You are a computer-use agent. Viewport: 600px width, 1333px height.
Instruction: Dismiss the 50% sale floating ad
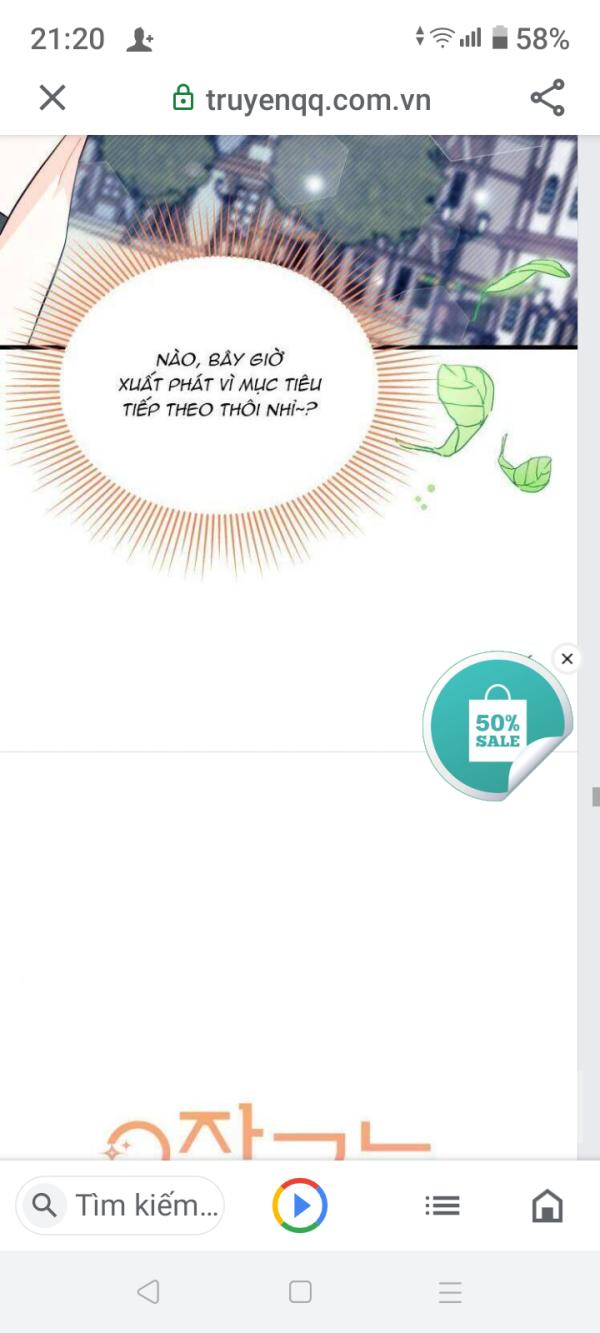pos(567,658)
